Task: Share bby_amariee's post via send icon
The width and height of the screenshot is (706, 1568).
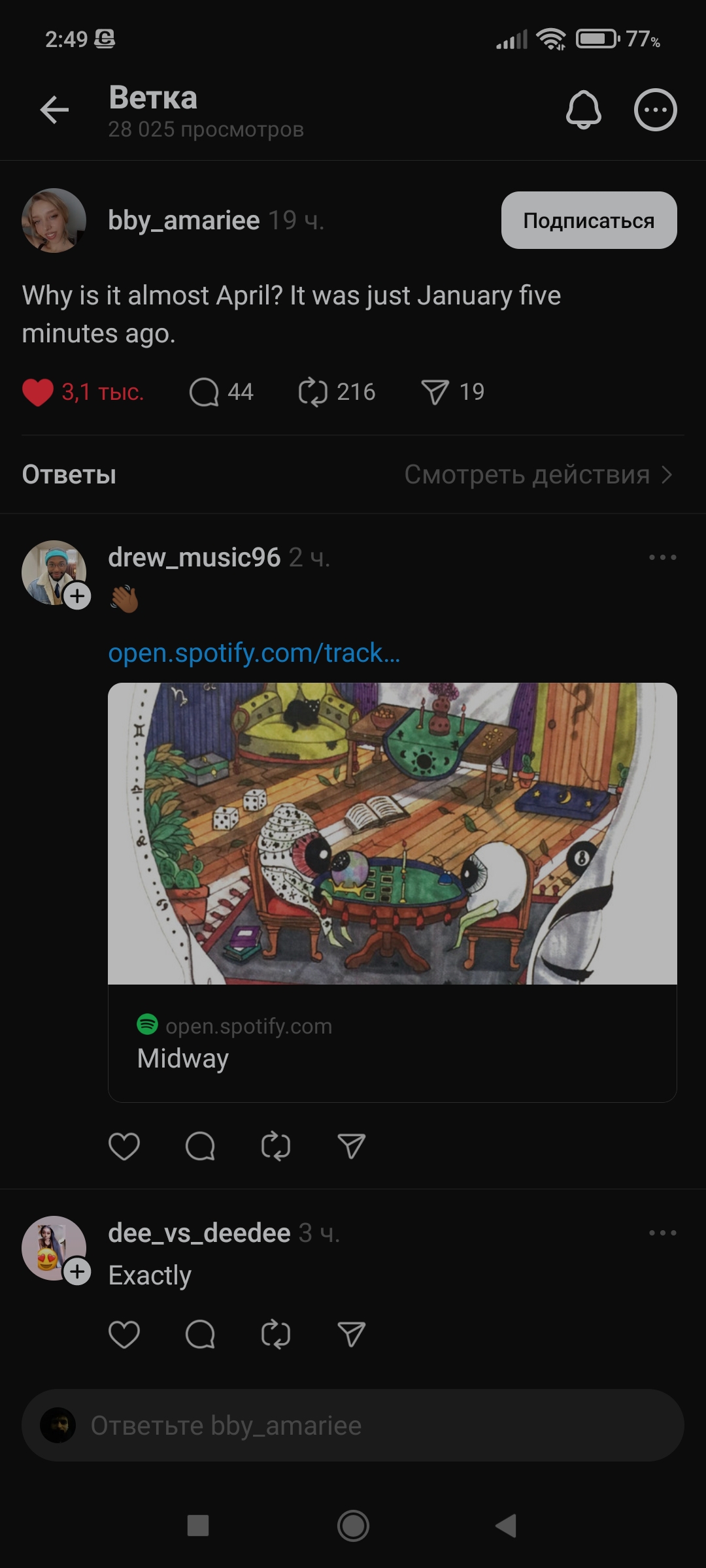Action: click(x=435, y=392)
